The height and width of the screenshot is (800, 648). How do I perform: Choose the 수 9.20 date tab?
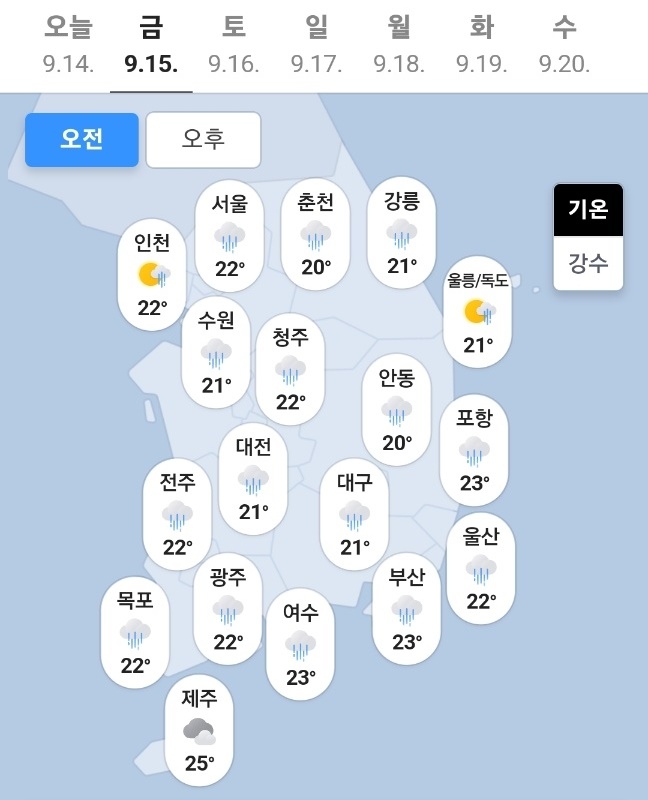[564, 45]
